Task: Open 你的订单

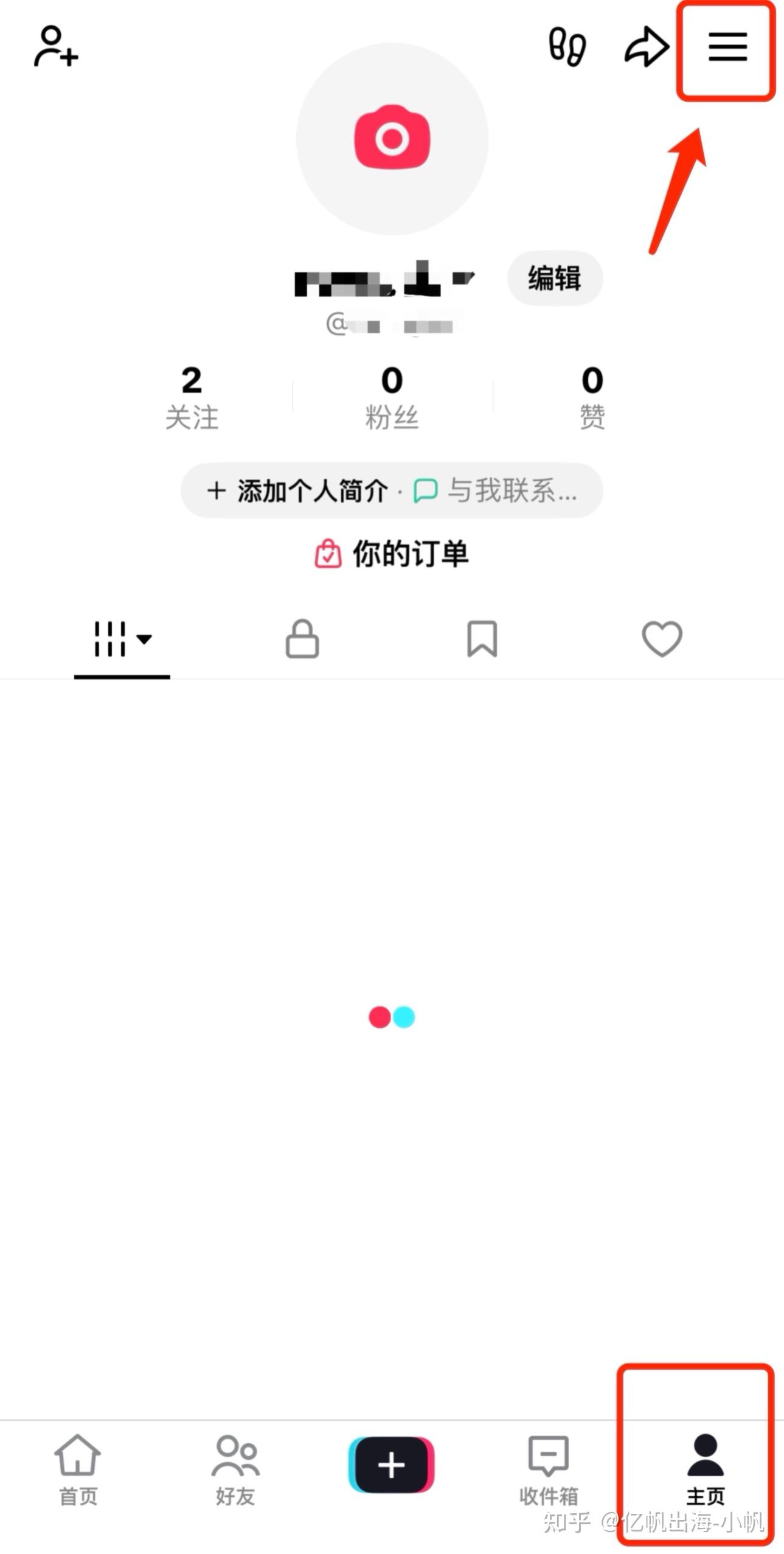Action: coord(392,554)
